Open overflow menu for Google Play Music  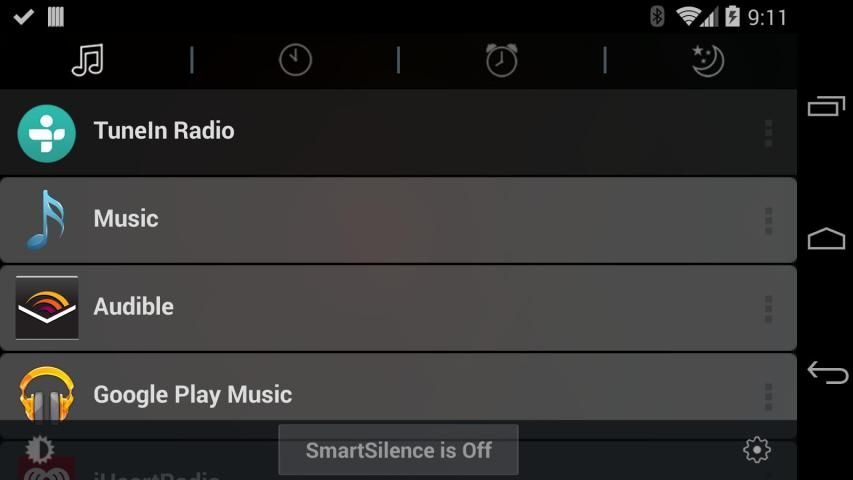[768, 395]
